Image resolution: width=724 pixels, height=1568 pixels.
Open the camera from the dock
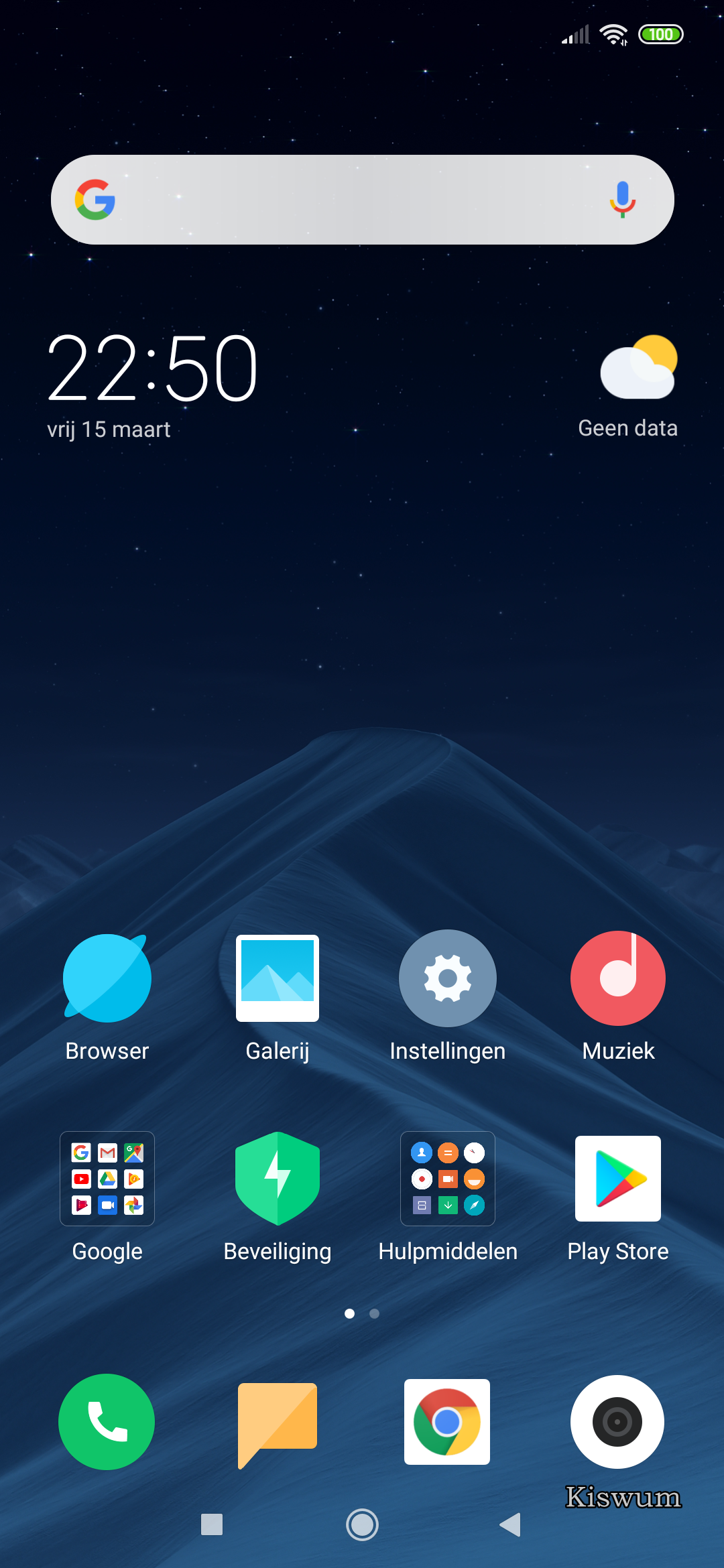coord(617,1422)
